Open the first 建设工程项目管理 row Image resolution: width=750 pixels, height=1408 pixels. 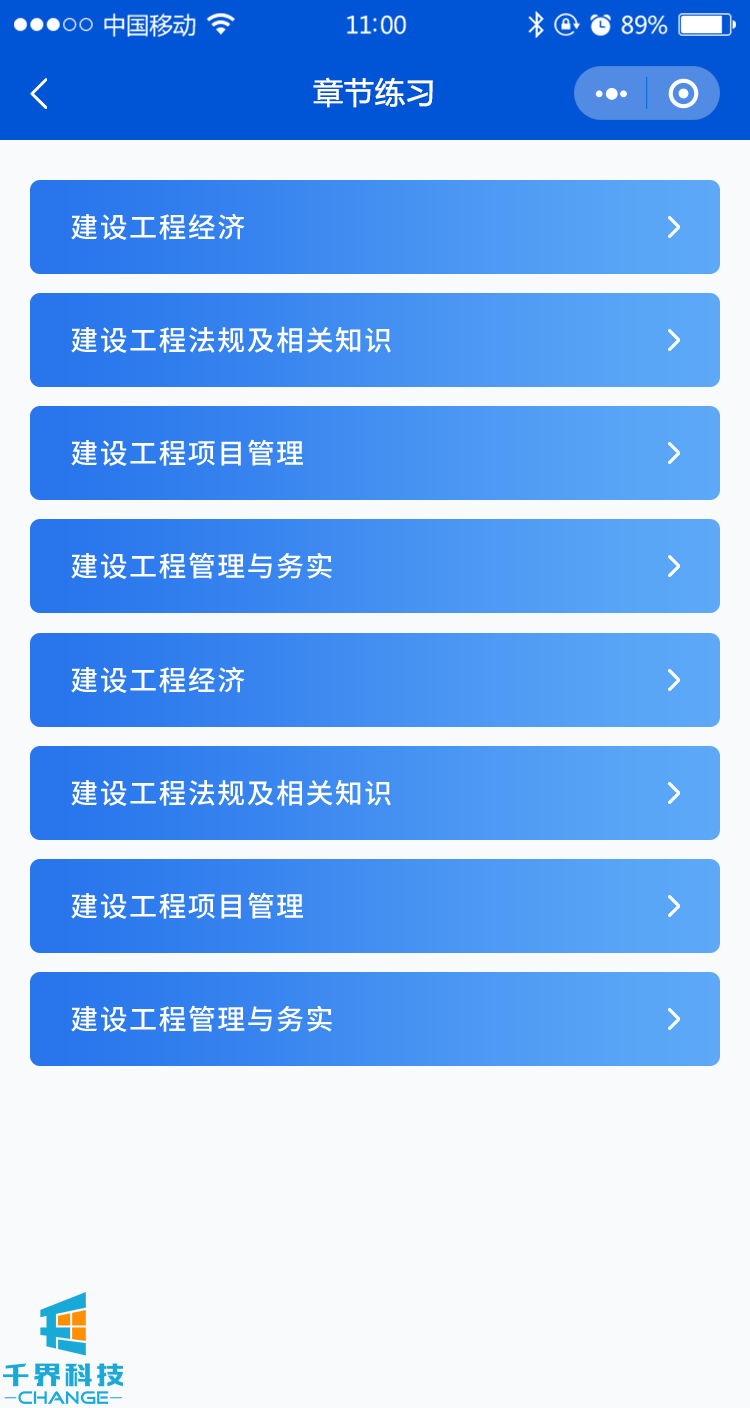375,453
